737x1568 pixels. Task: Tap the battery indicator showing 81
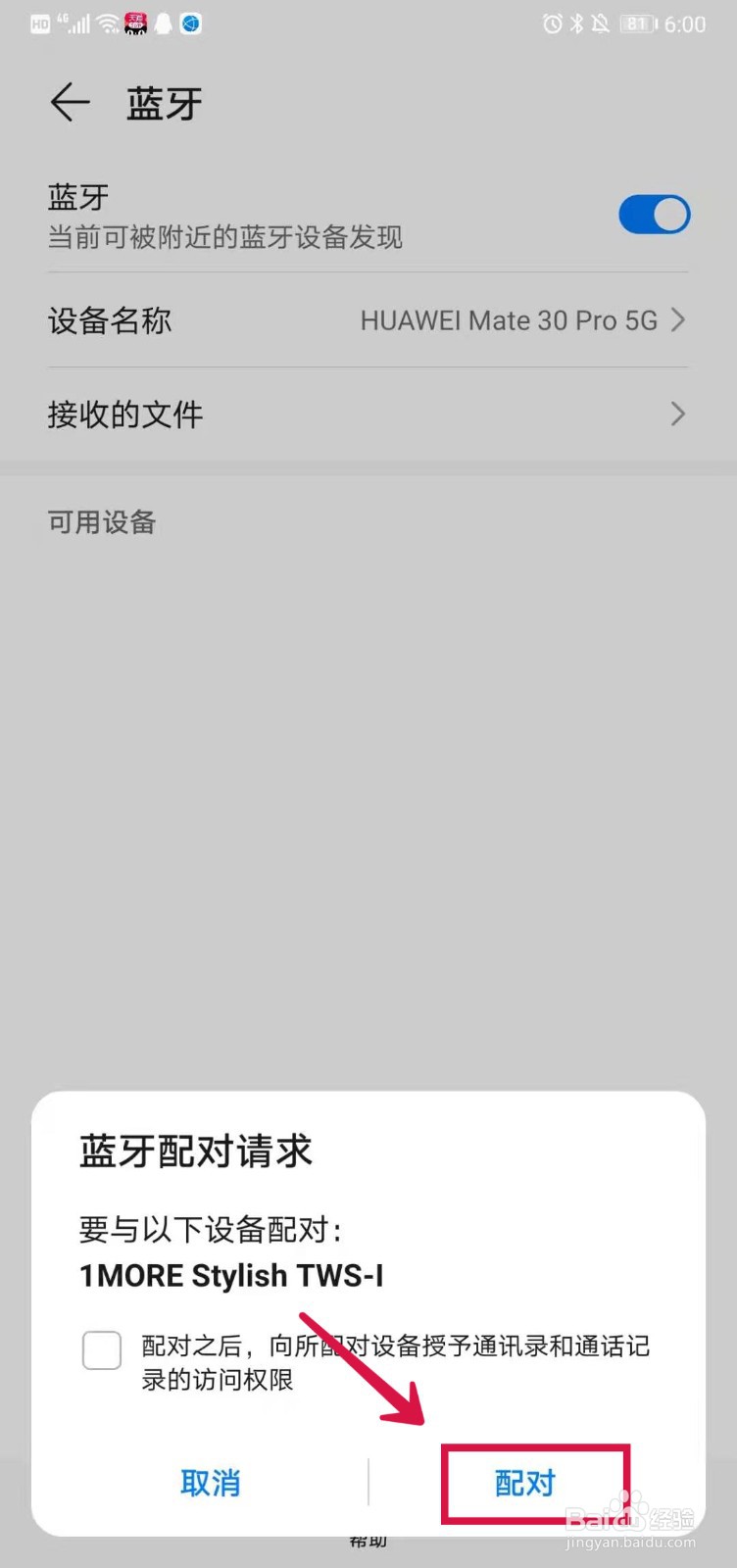tap(639, 22)
